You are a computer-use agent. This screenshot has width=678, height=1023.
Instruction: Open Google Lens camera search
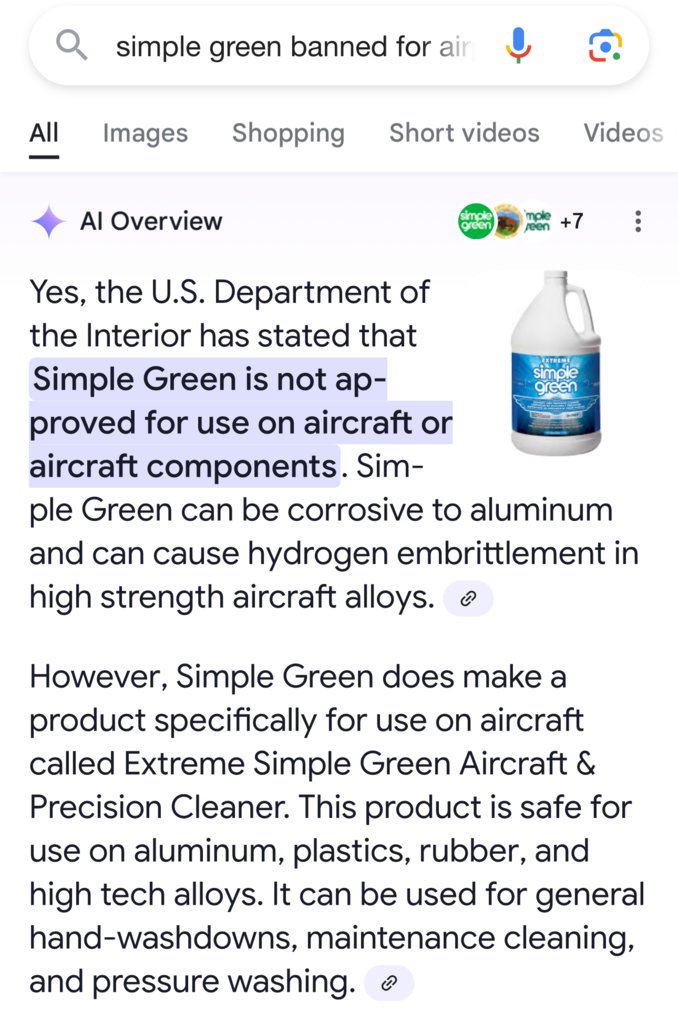point(605,46)
